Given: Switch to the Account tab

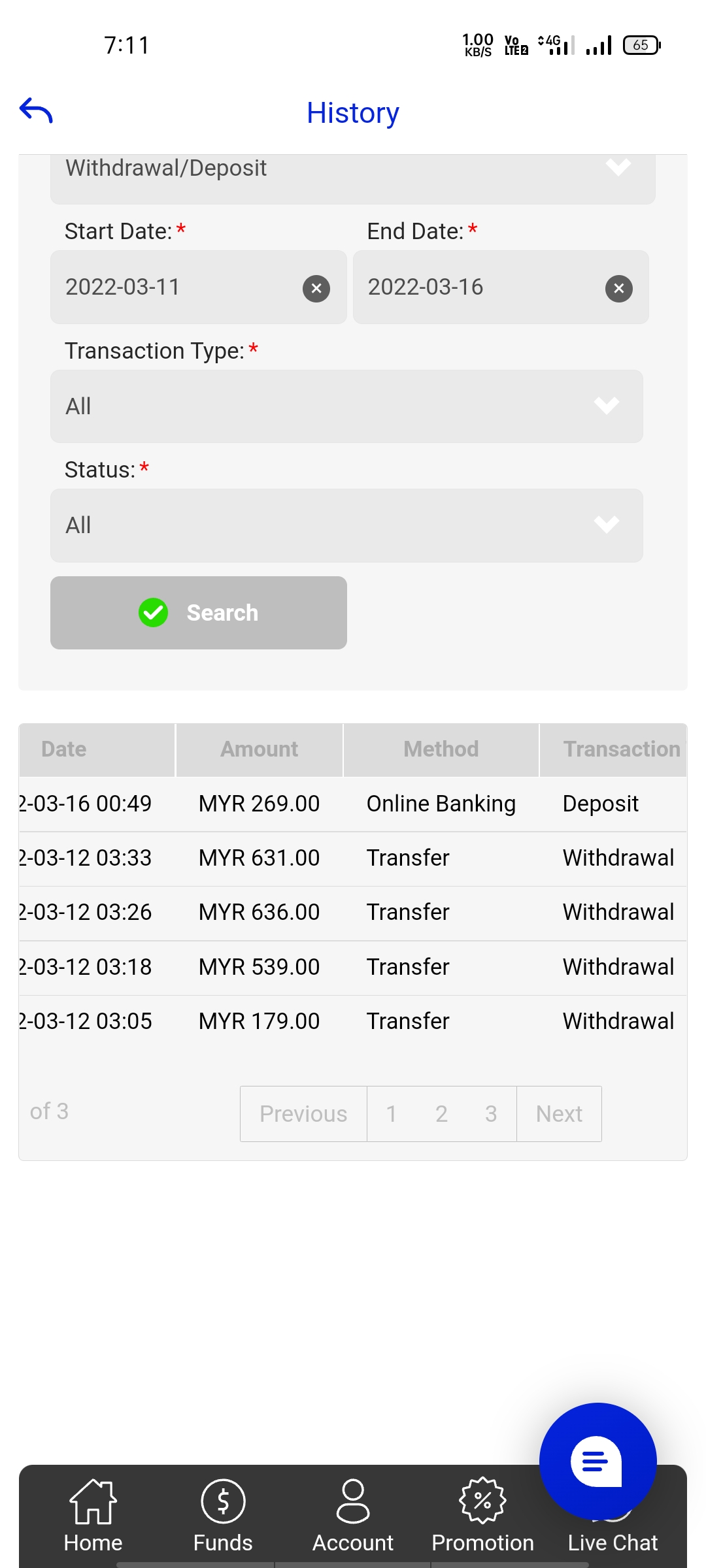Looking at the screenshot, I should (x=353, y=1516).
